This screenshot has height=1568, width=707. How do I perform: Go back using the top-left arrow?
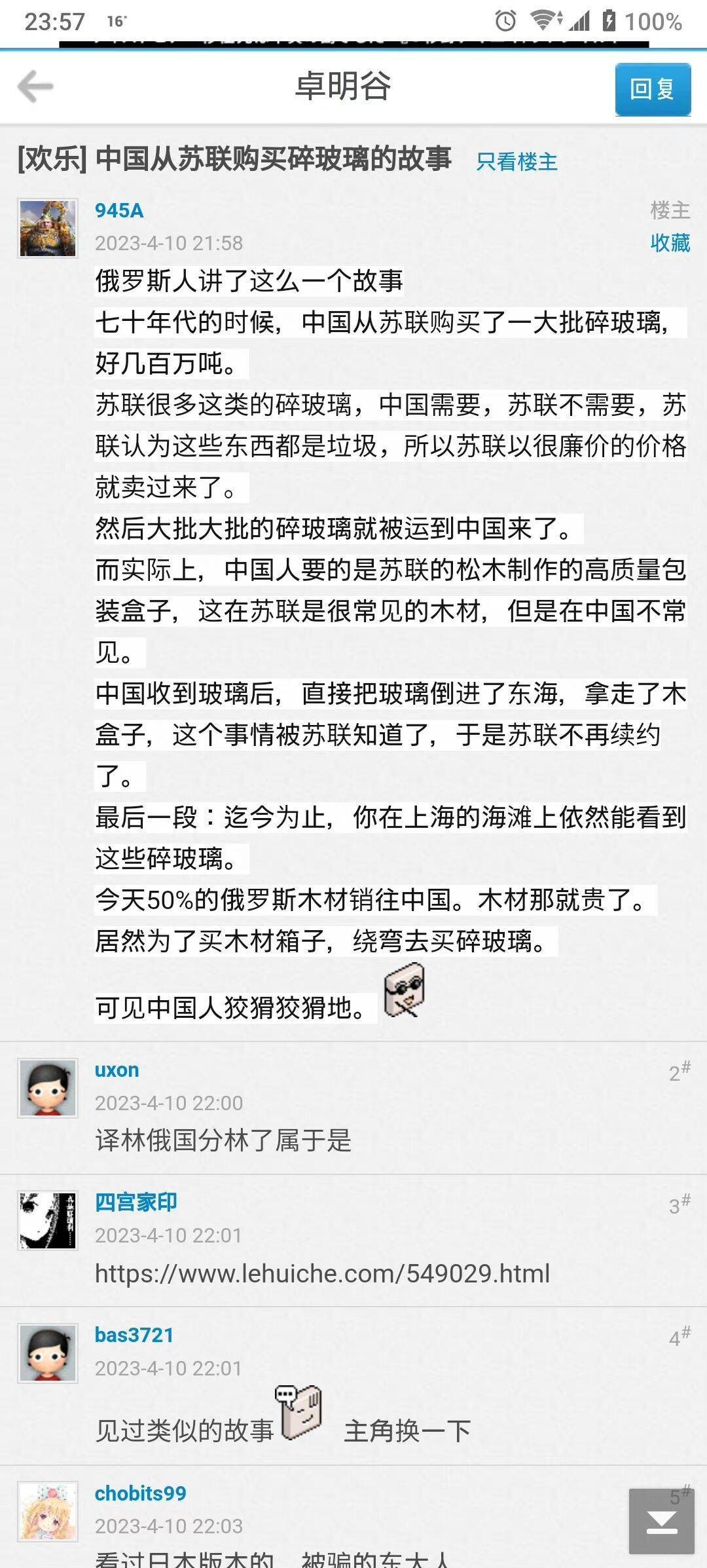coord(35,87)
